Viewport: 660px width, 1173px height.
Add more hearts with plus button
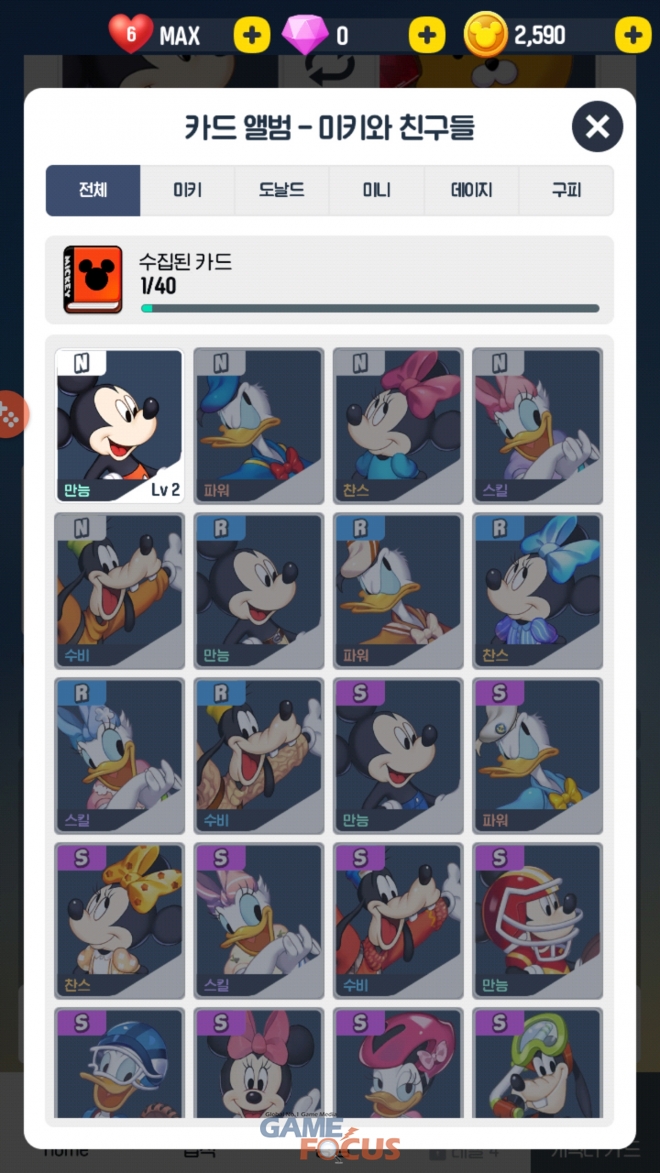252,34
